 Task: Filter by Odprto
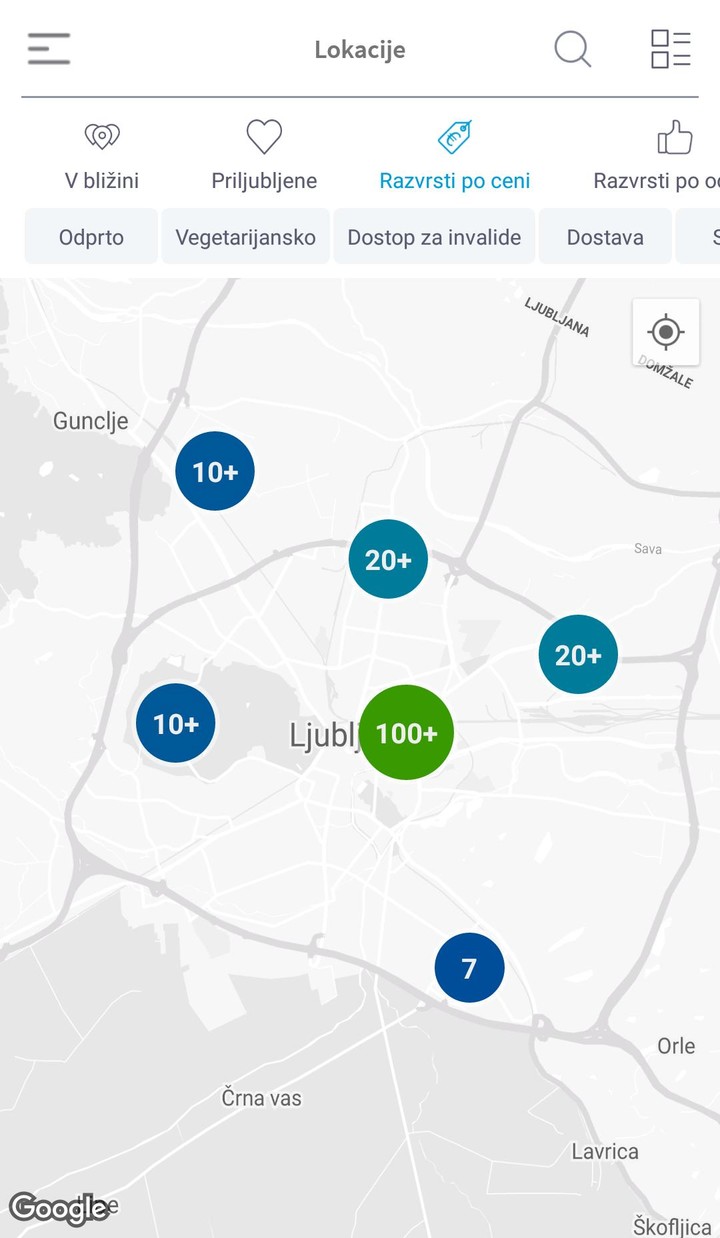click(91, 237)
